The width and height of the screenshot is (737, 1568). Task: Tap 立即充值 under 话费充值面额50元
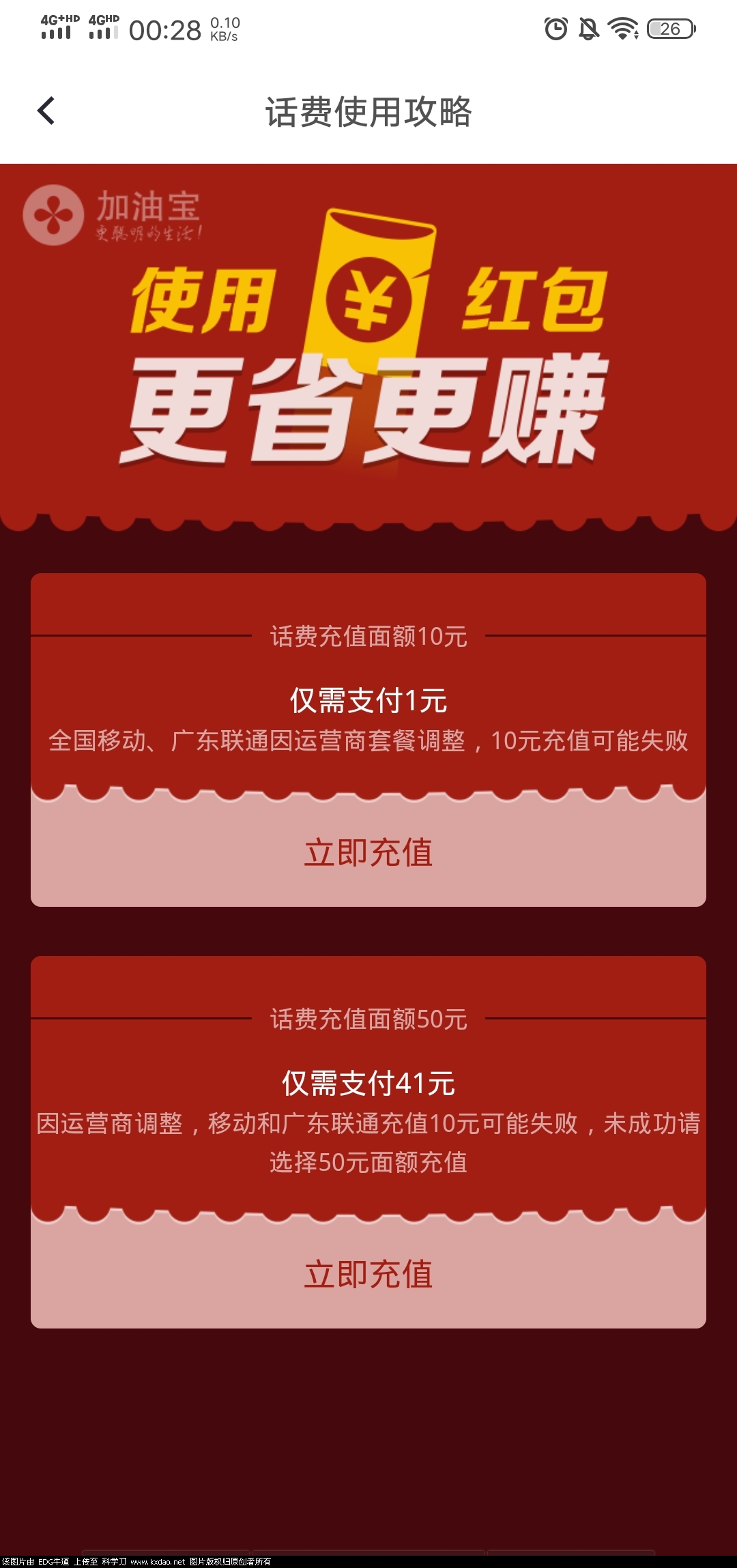(x=368, y=1275)
